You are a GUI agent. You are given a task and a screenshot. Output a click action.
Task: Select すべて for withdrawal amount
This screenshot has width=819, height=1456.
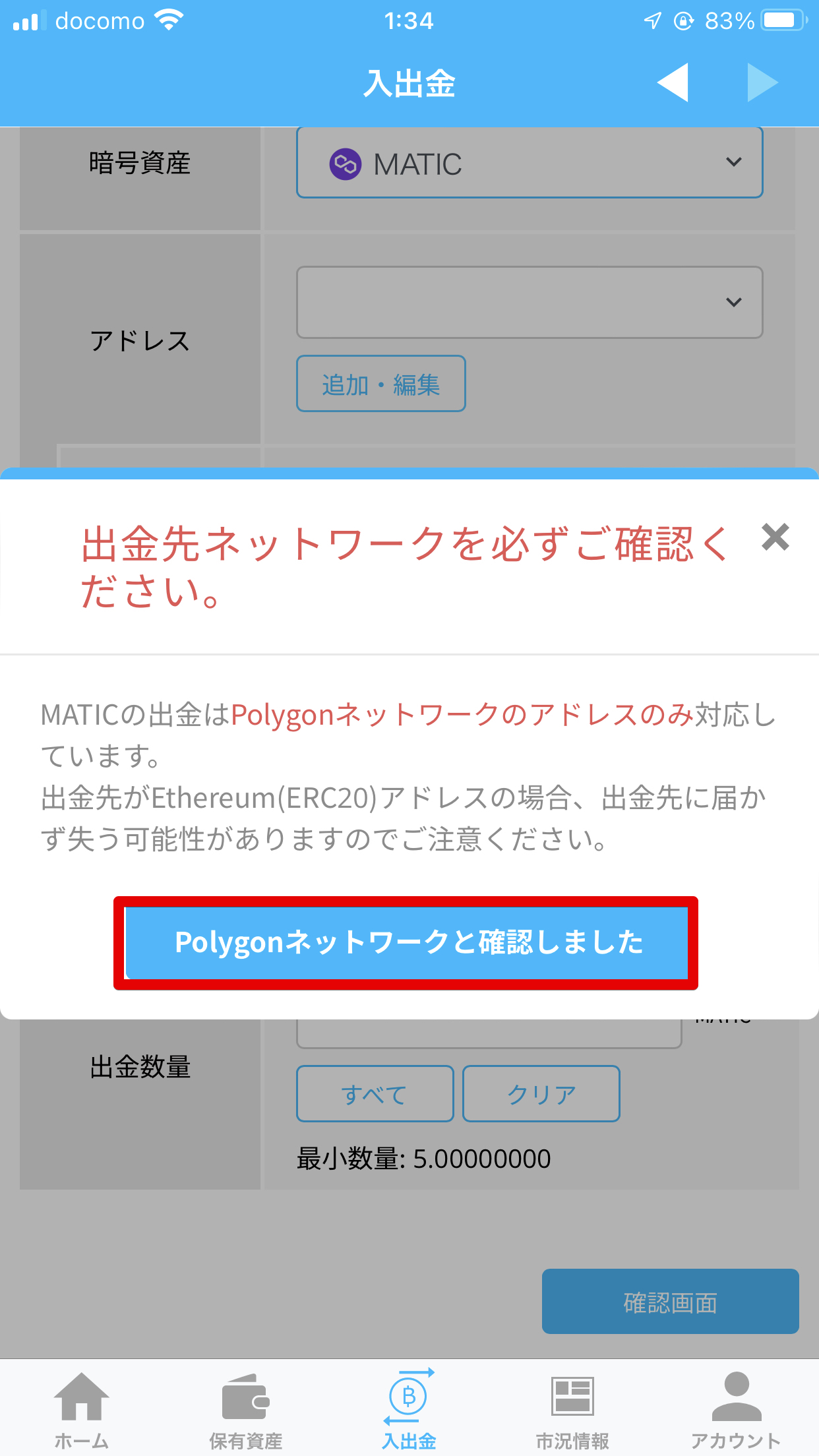[375, 1094]
